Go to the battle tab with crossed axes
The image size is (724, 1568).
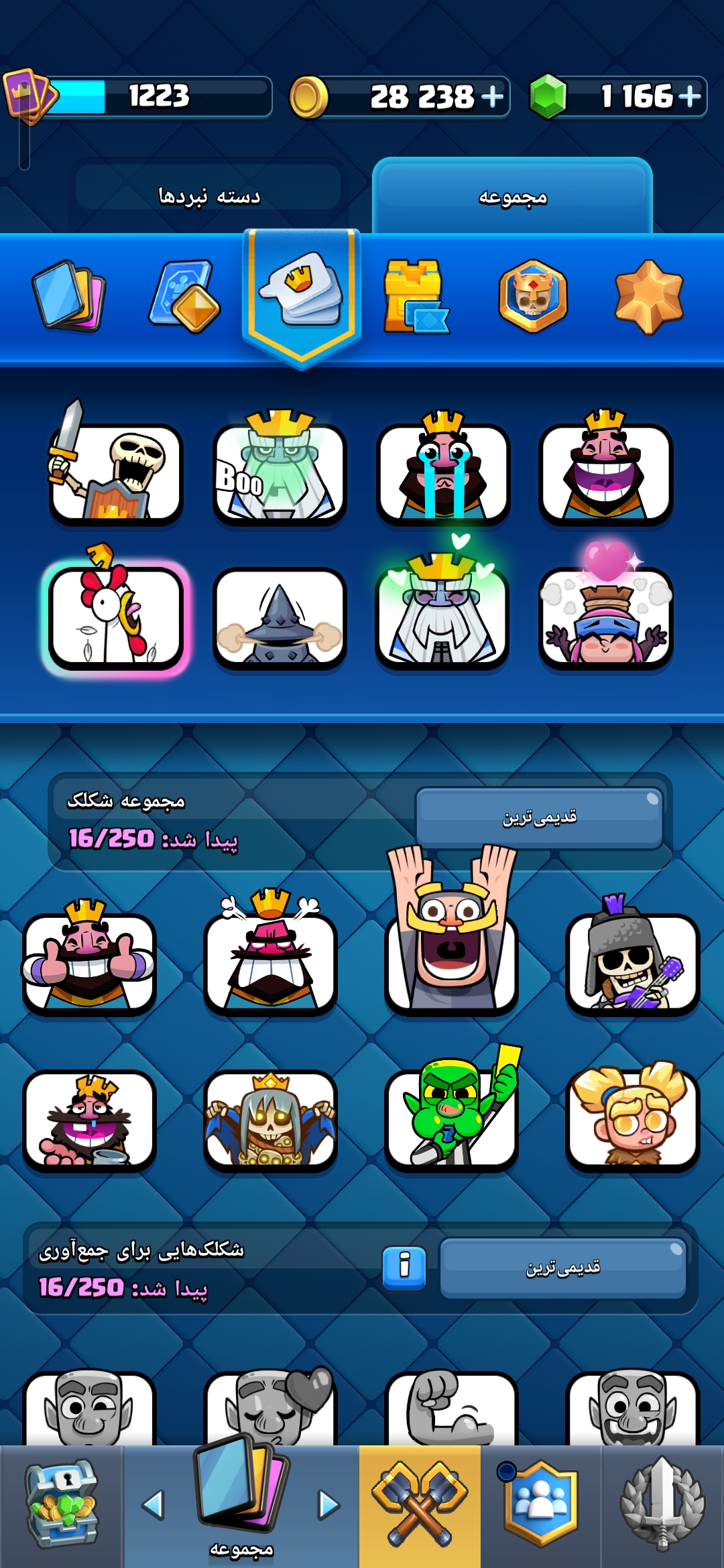point(420,1504)
